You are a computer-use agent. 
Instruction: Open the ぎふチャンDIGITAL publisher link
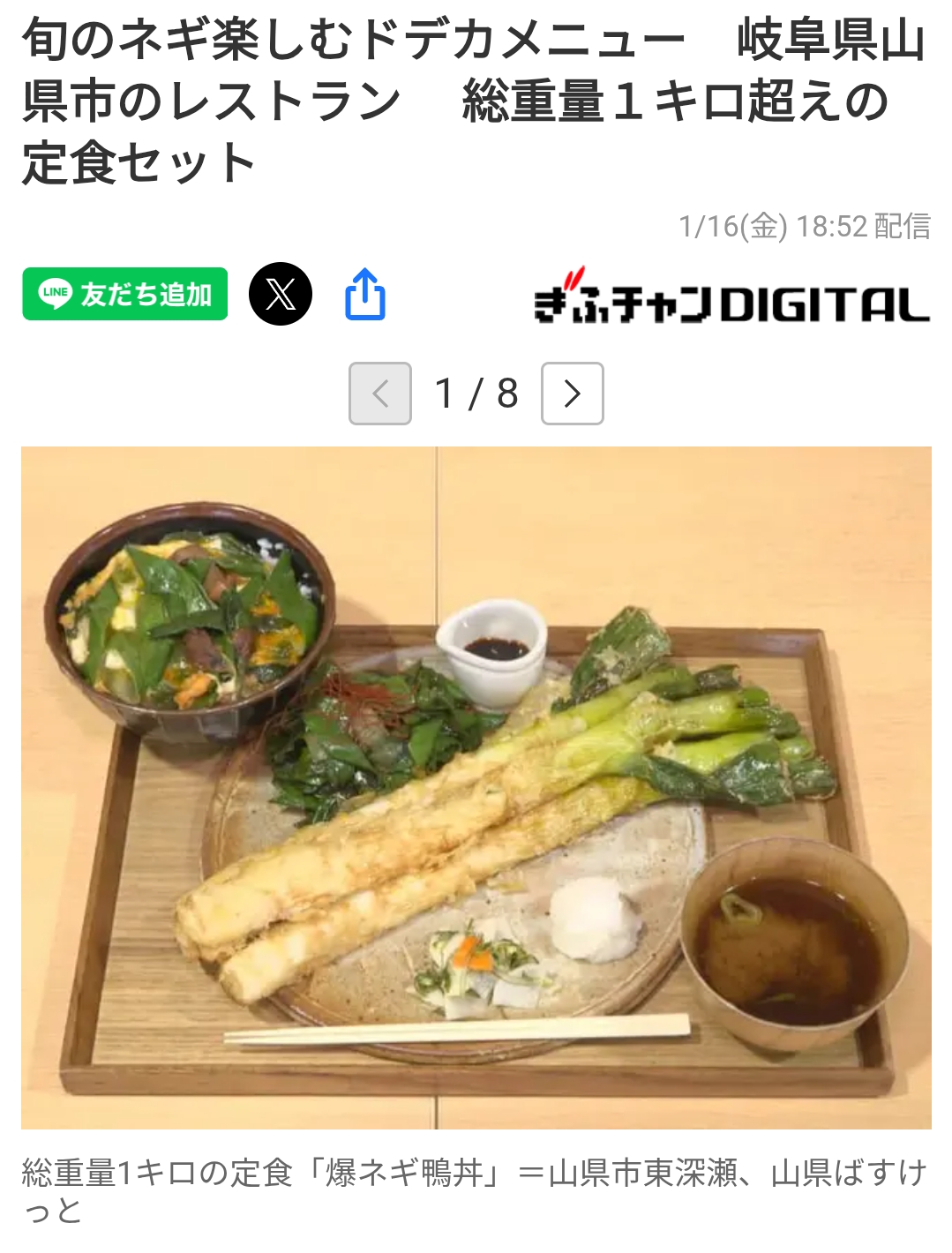(x=731, y=299)
